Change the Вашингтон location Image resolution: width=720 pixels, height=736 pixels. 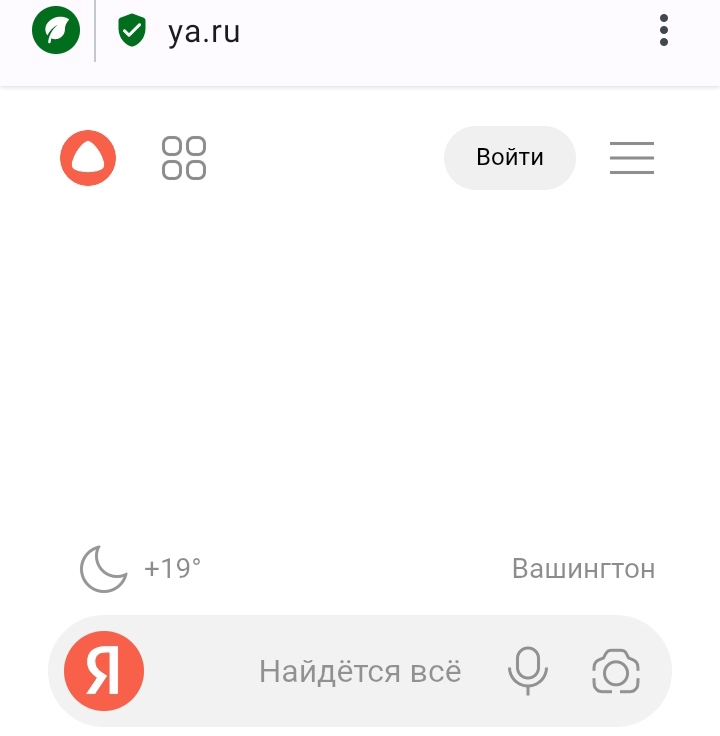coord(583,569)
